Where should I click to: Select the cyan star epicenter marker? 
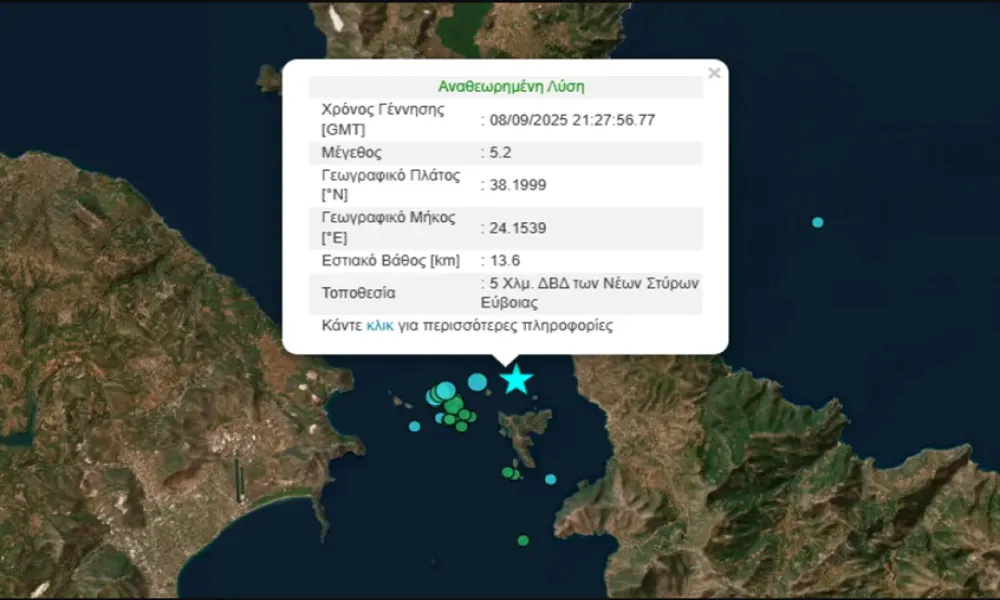point(516,380)
